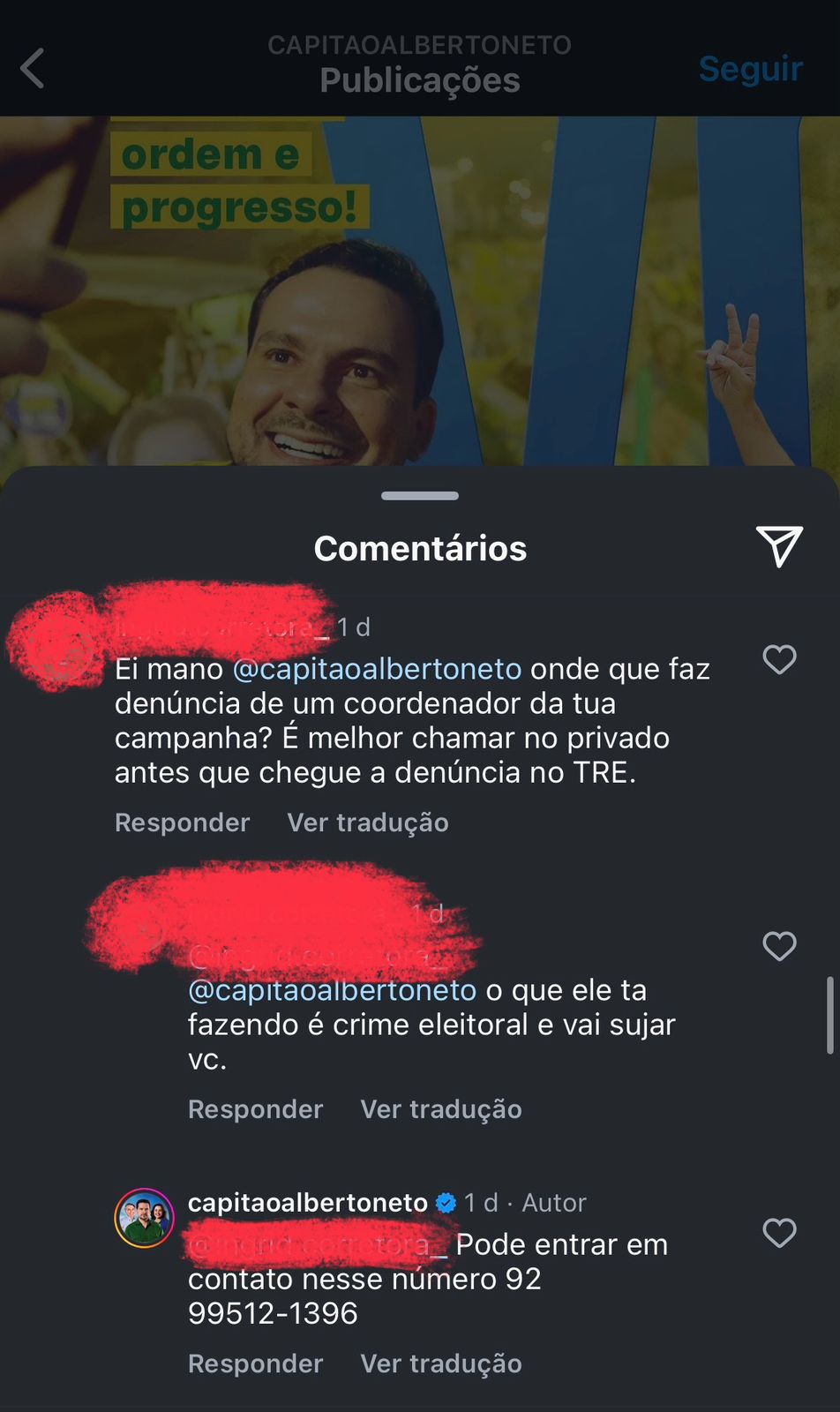View translation of capitaoalbertoneto's comment
Screen dimensions: 840x1412
point(441,1363)
